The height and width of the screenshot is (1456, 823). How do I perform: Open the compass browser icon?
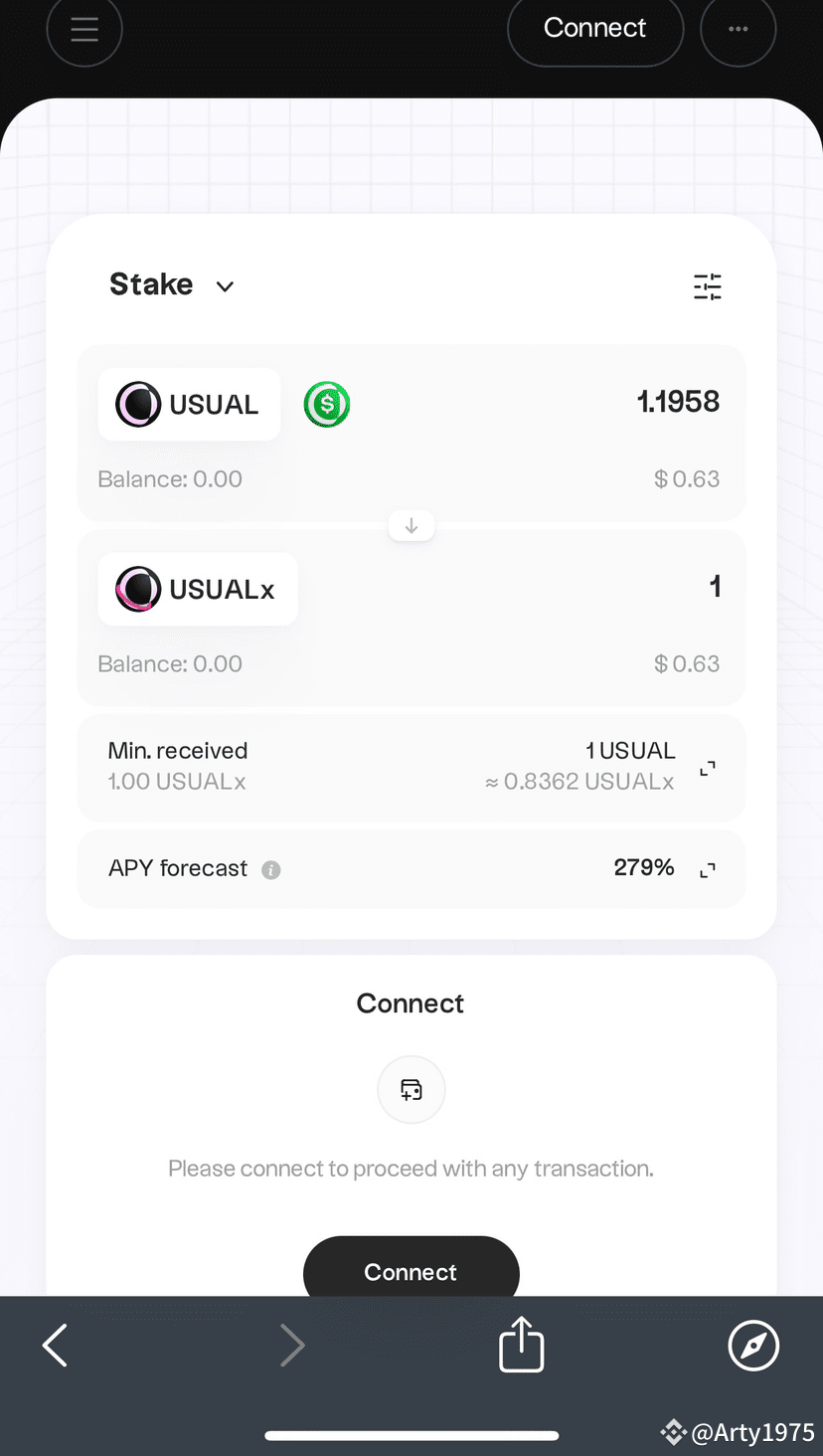753,1346
